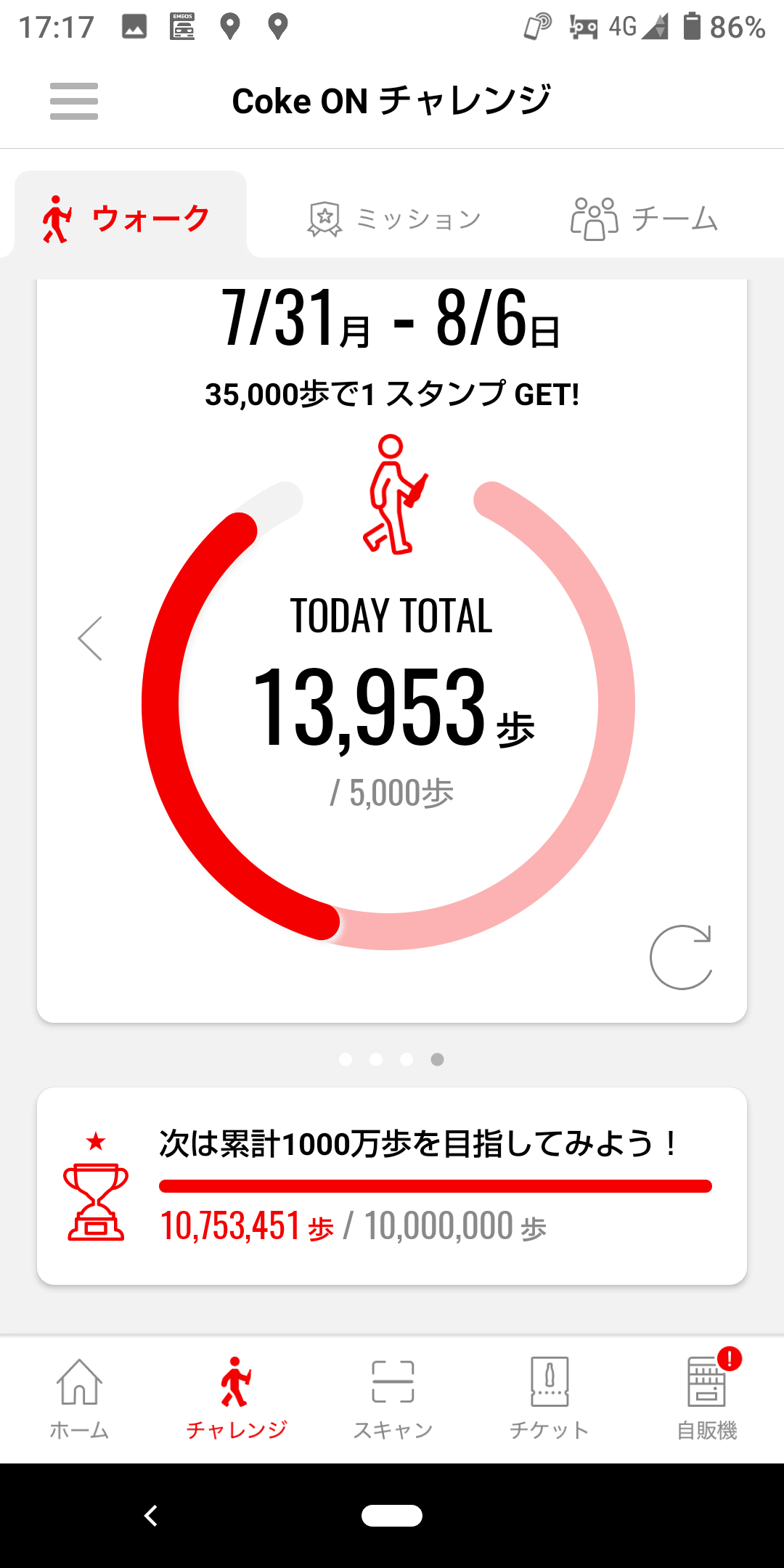The width and height of the screenshot is (784, 1568).
Task: Switch to the ミッション tab
Action: 395,219
